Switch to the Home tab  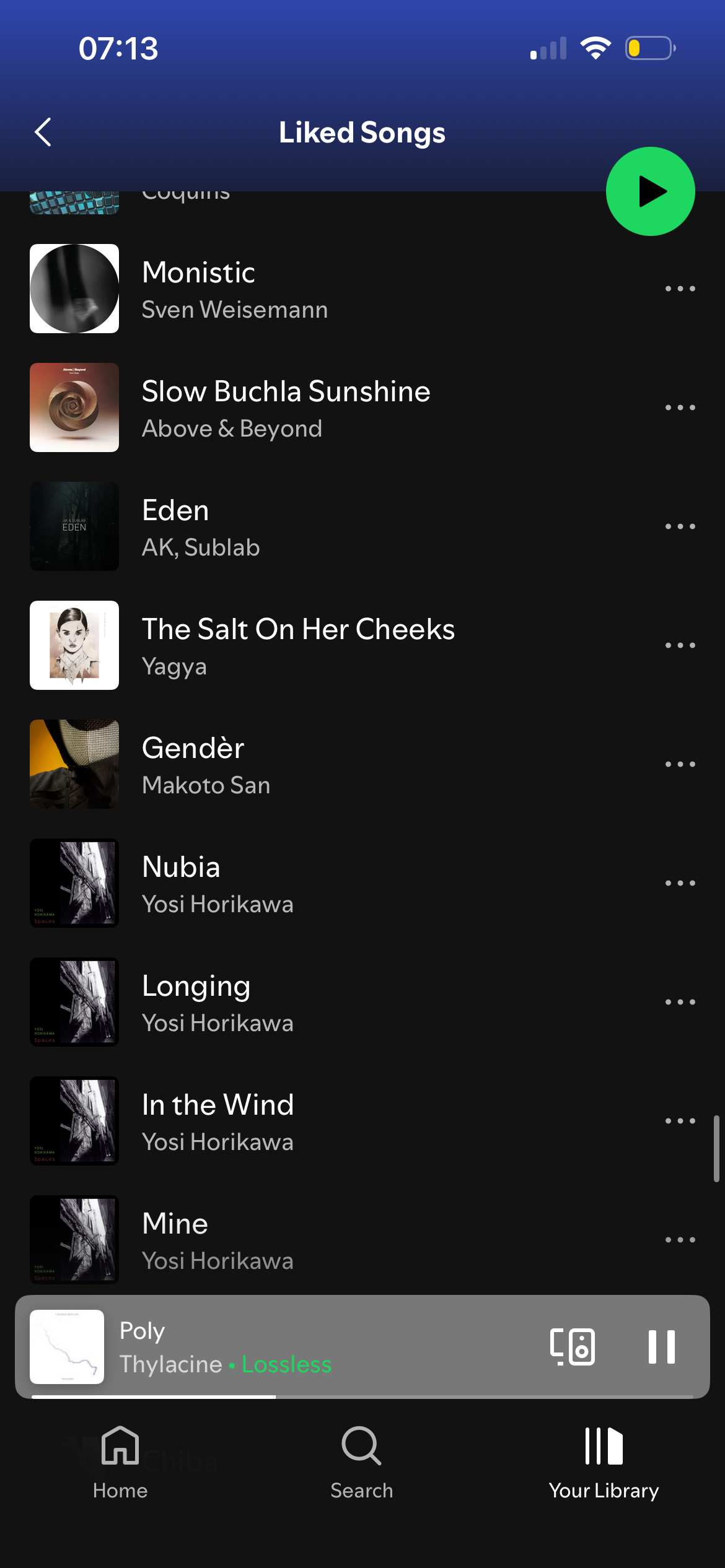(120, 1463)
